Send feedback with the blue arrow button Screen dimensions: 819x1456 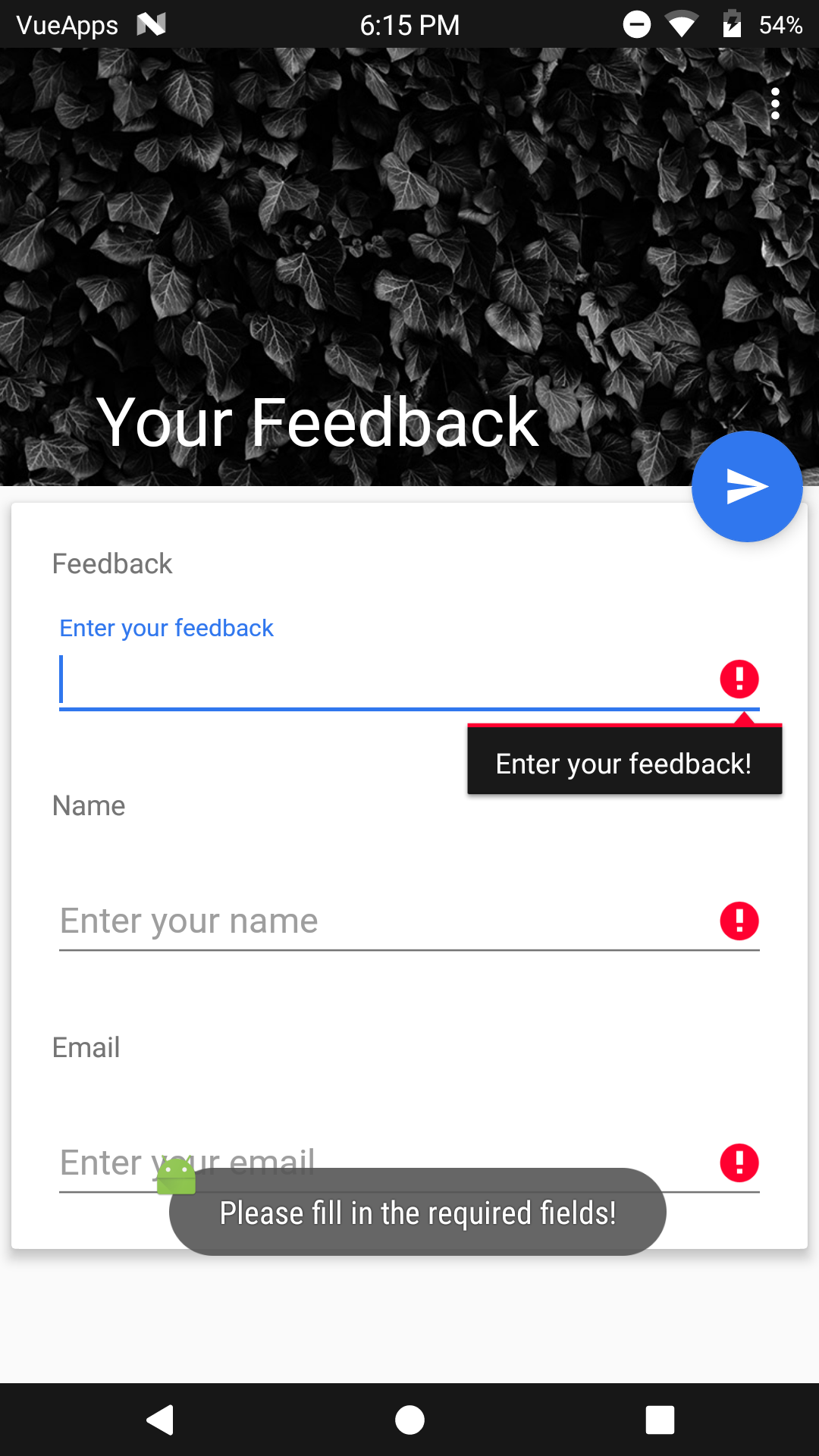click(x=747, y=487)
